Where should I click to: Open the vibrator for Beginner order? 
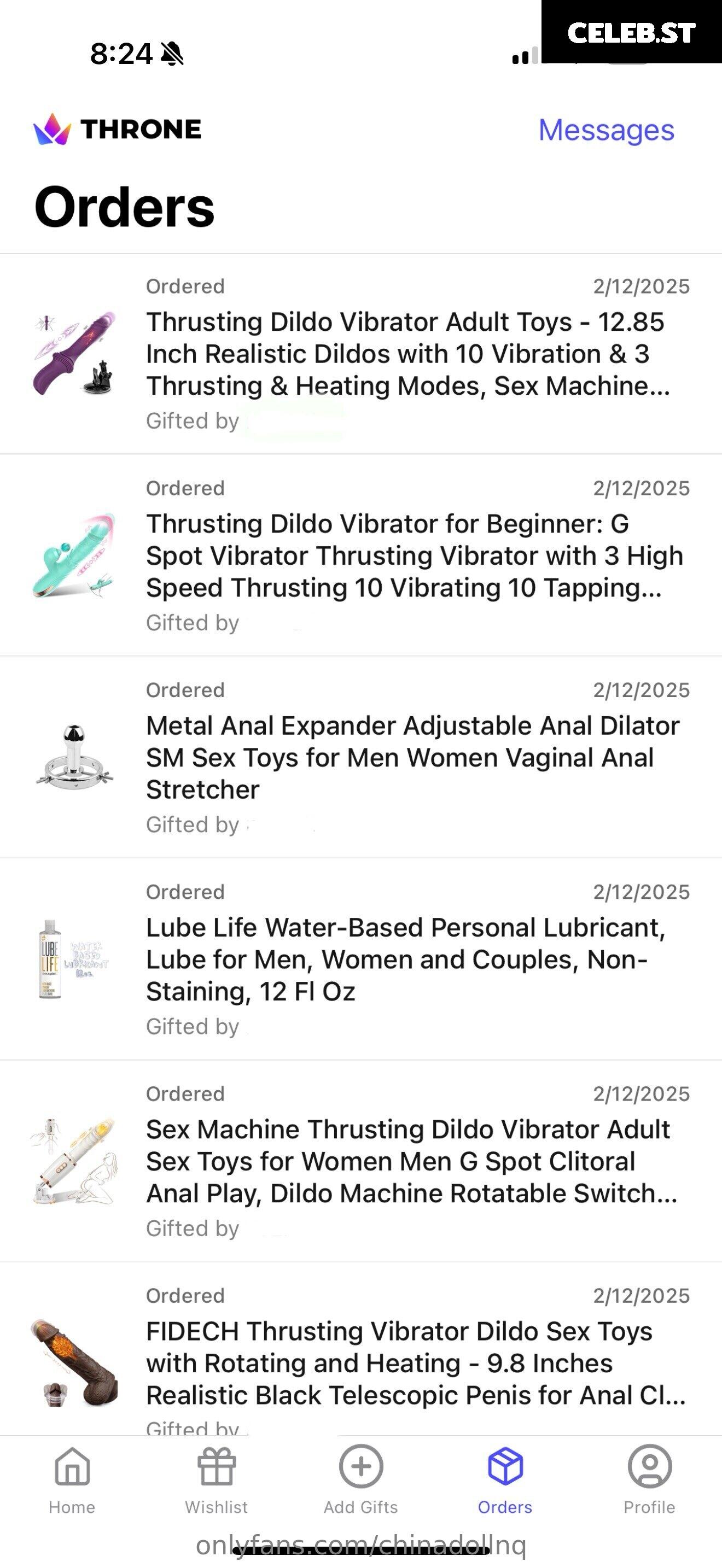click(x=361, y=555)
